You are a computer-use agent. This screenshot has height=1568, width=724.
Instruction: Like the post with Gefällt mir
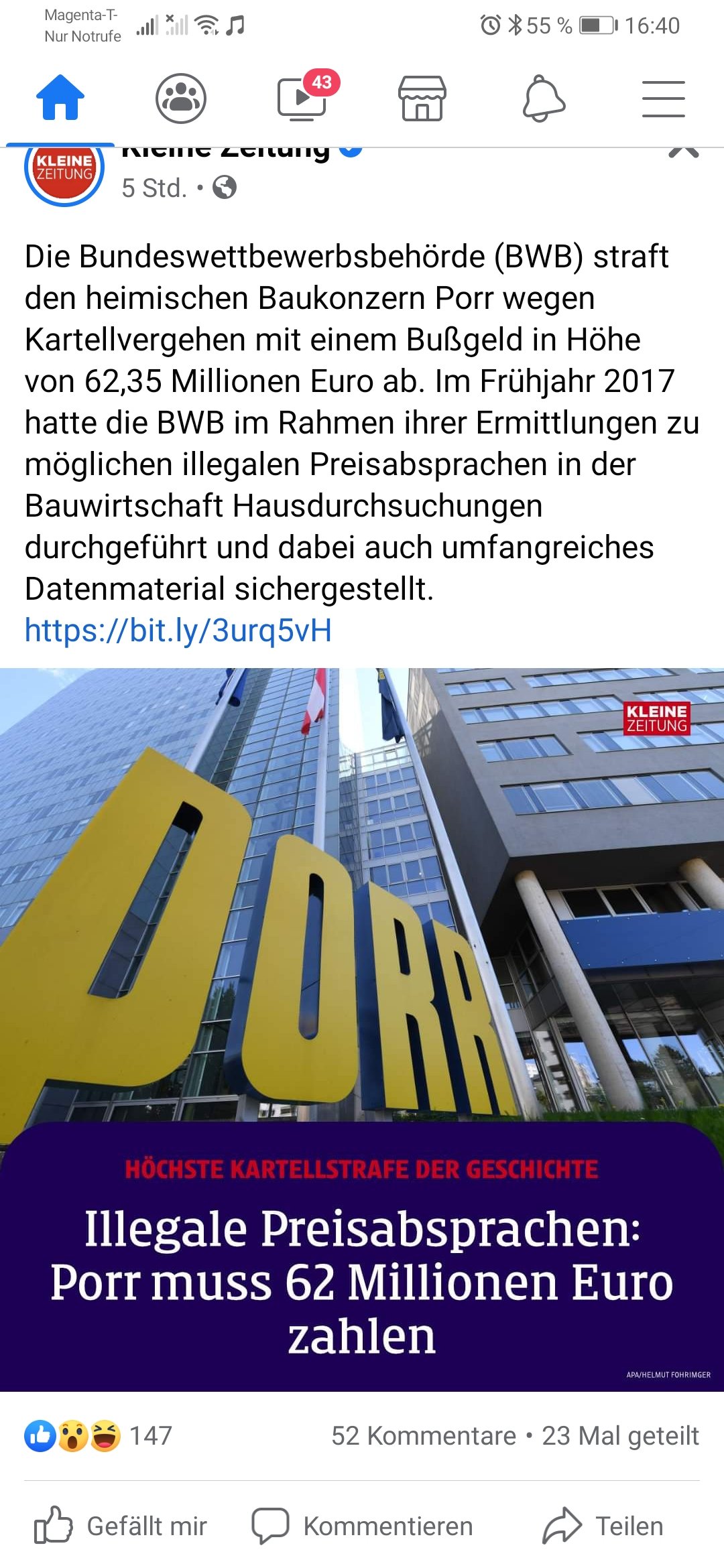[121, 1526]
